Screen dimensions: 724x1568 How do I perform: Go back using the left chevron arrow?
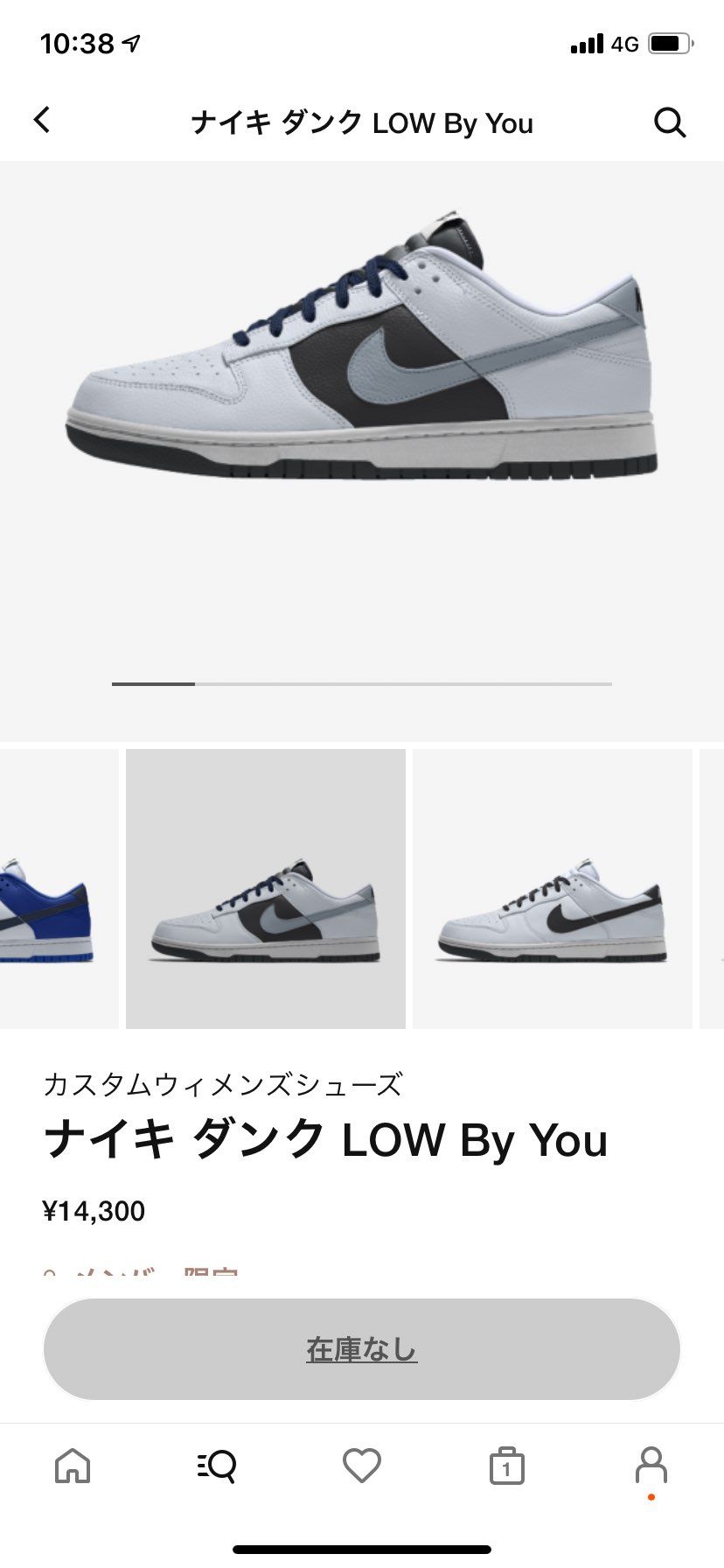pos(42,121)
